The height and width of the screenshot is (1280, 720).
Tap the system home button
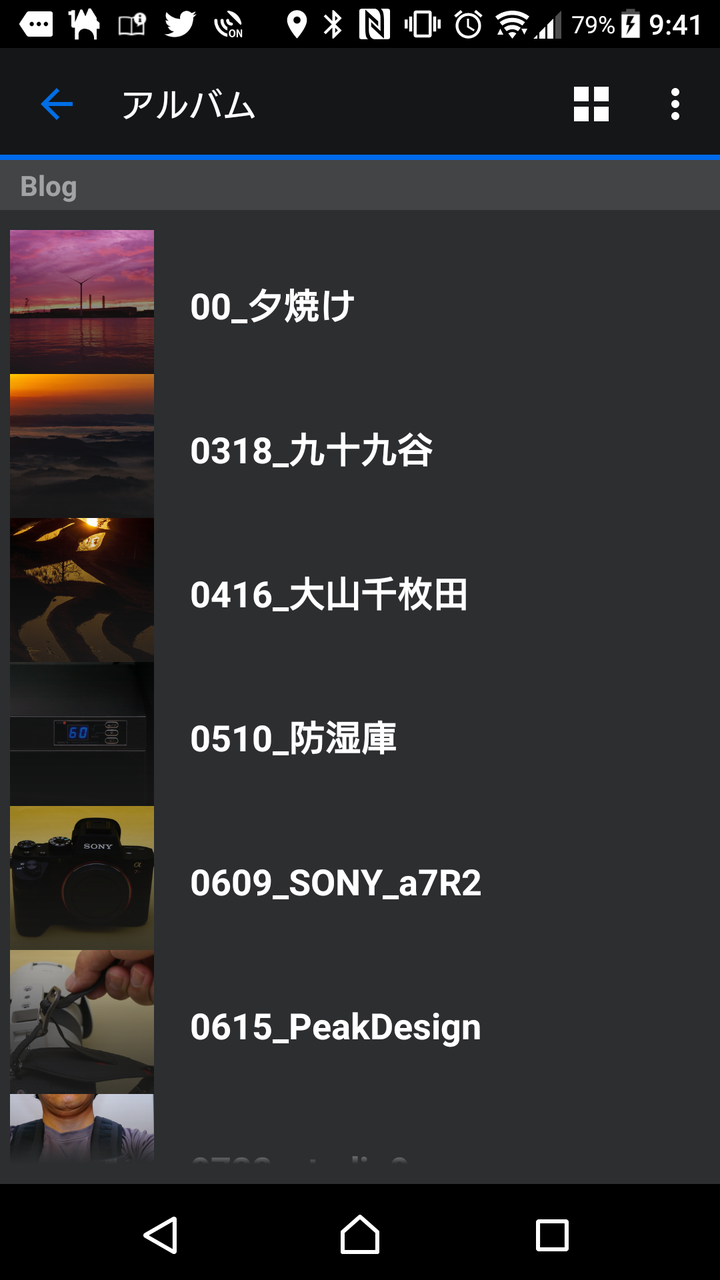pos(360,1235)
